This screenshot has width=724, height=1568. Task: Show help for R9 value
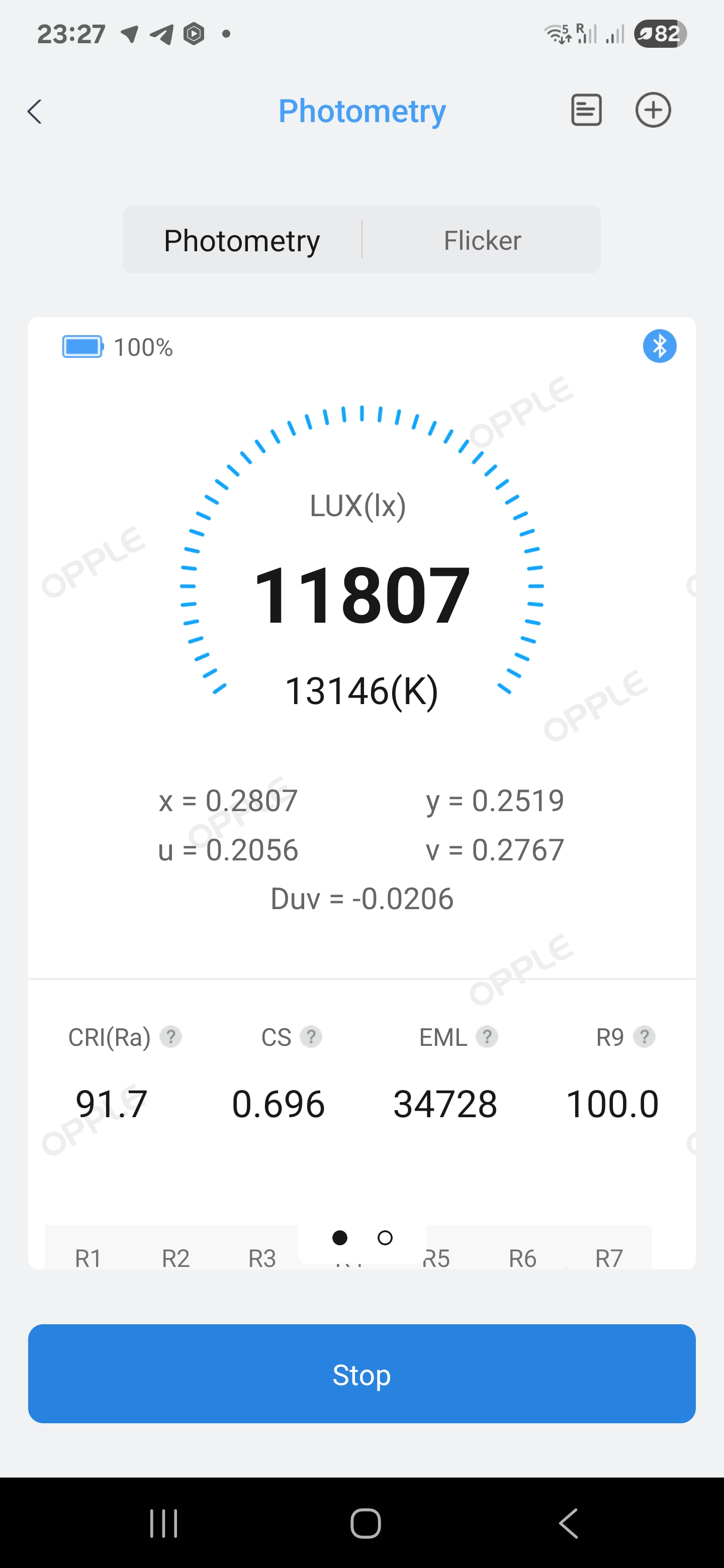[x=644, y=1037]
